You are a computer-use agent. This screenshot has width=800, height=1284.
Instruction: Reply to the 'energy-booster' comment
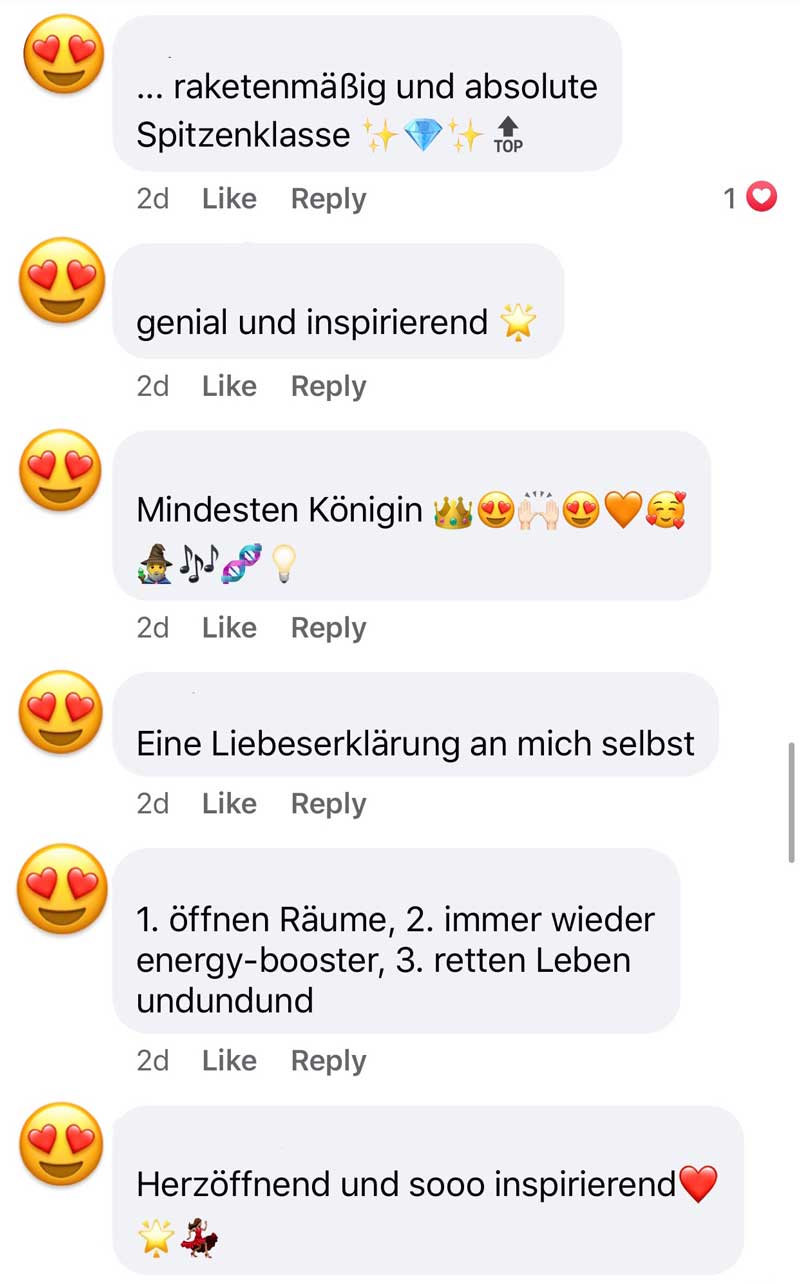click(328, 1061)
